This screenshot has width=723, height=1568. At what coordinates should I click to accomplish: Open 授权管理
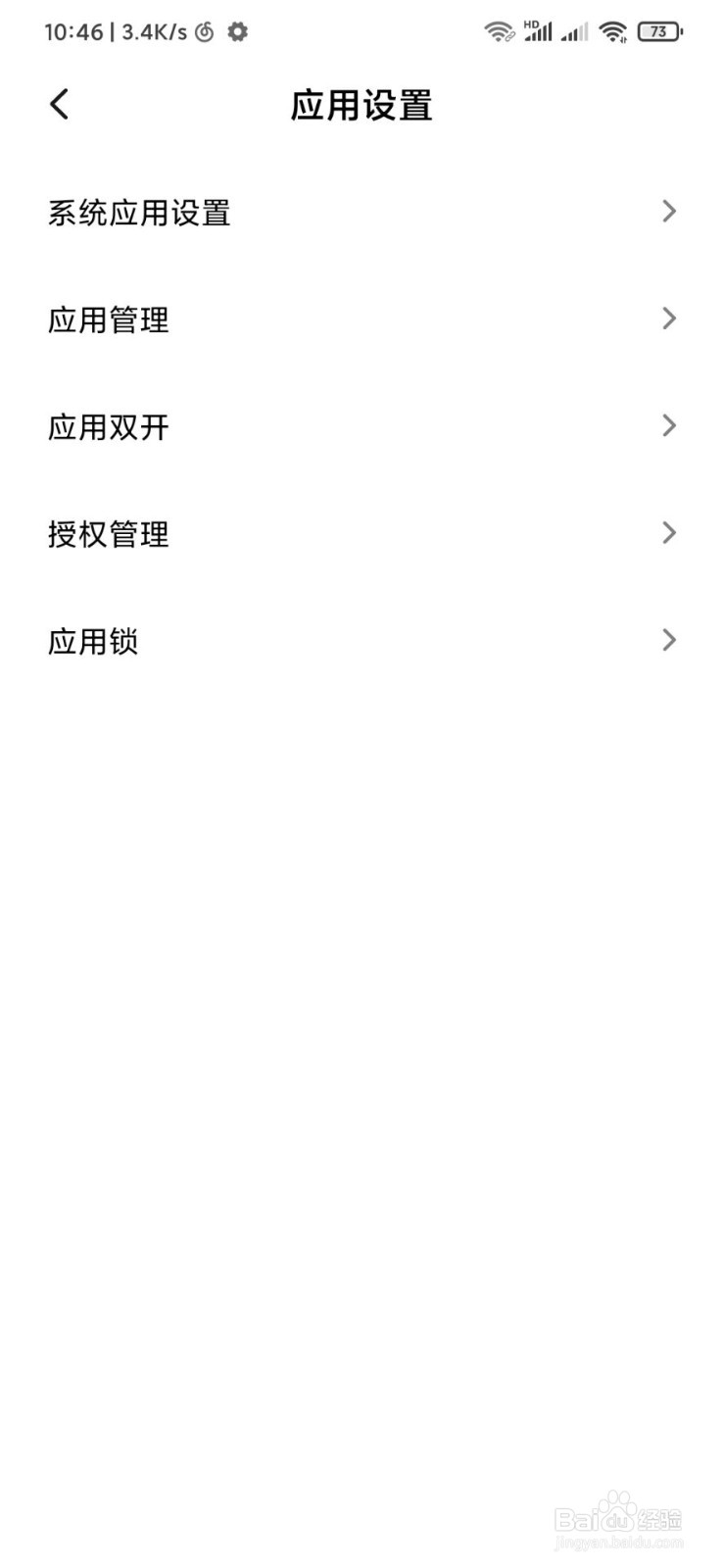(109, 535)
